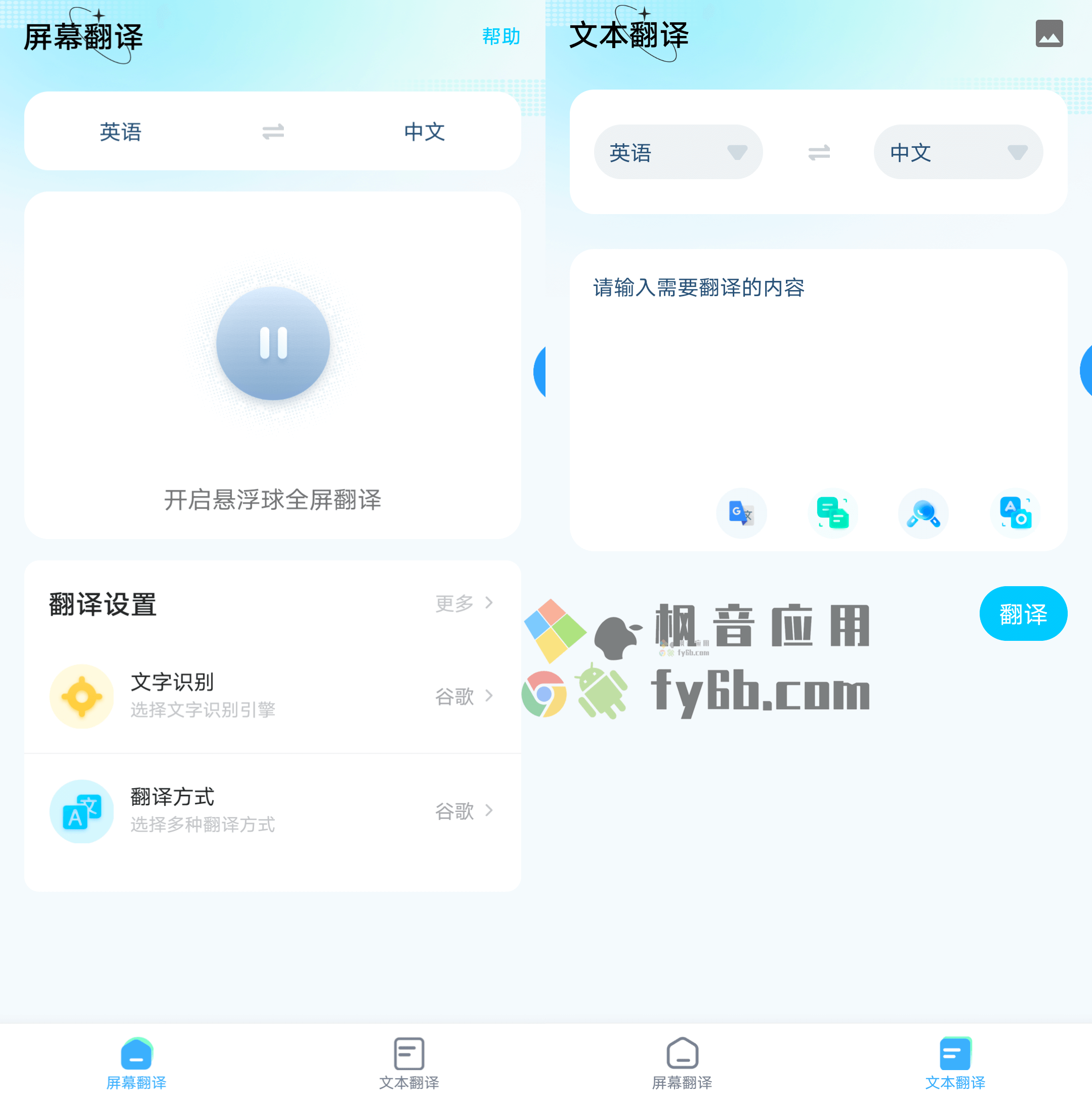Viewport: 1092px width, 1104px height.
Task: Open the 文字识别 engine setting
Action: (272, 696)
